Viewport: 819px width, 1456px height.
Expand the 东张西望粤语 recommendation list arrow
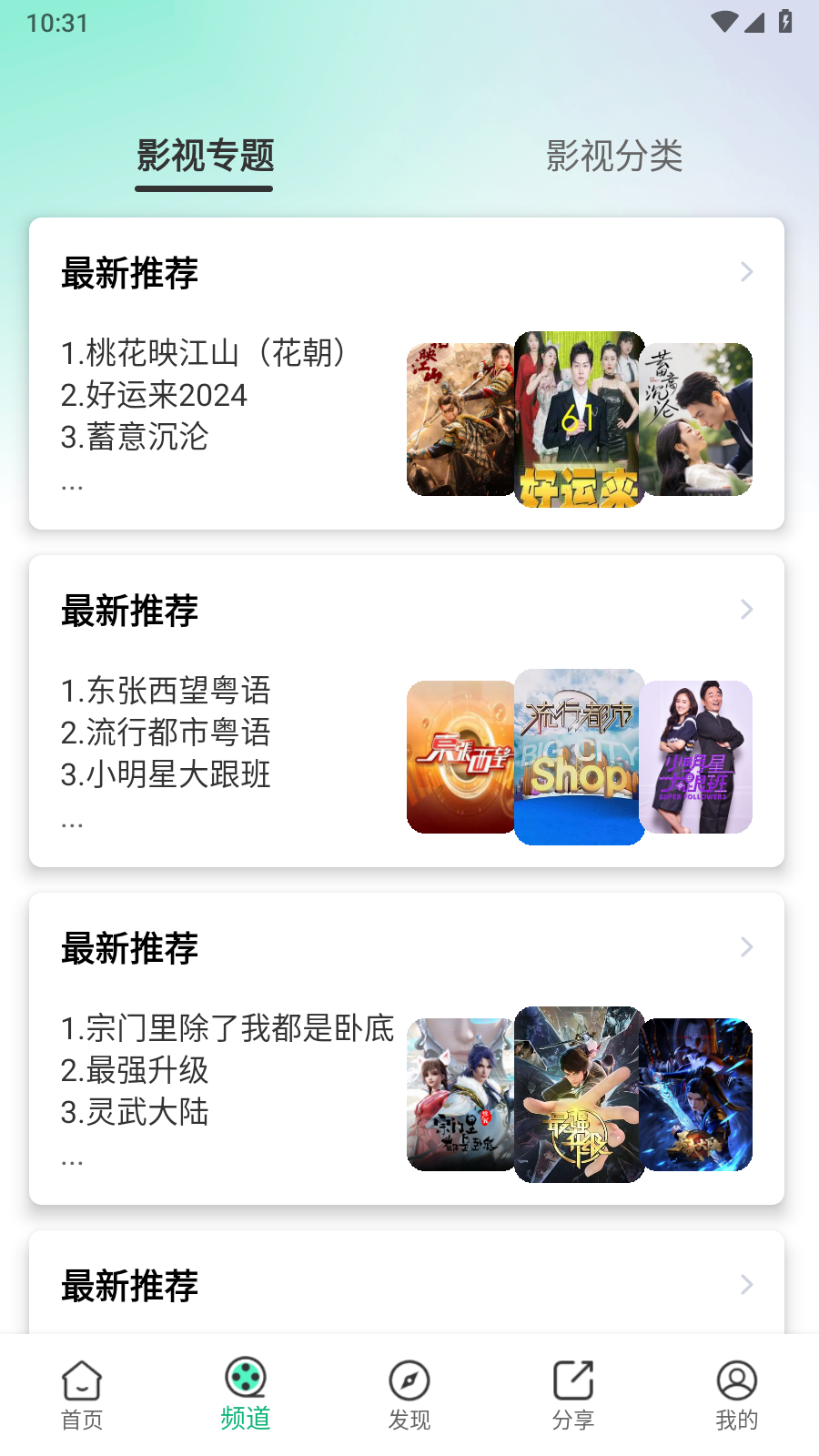click(747, 609)
